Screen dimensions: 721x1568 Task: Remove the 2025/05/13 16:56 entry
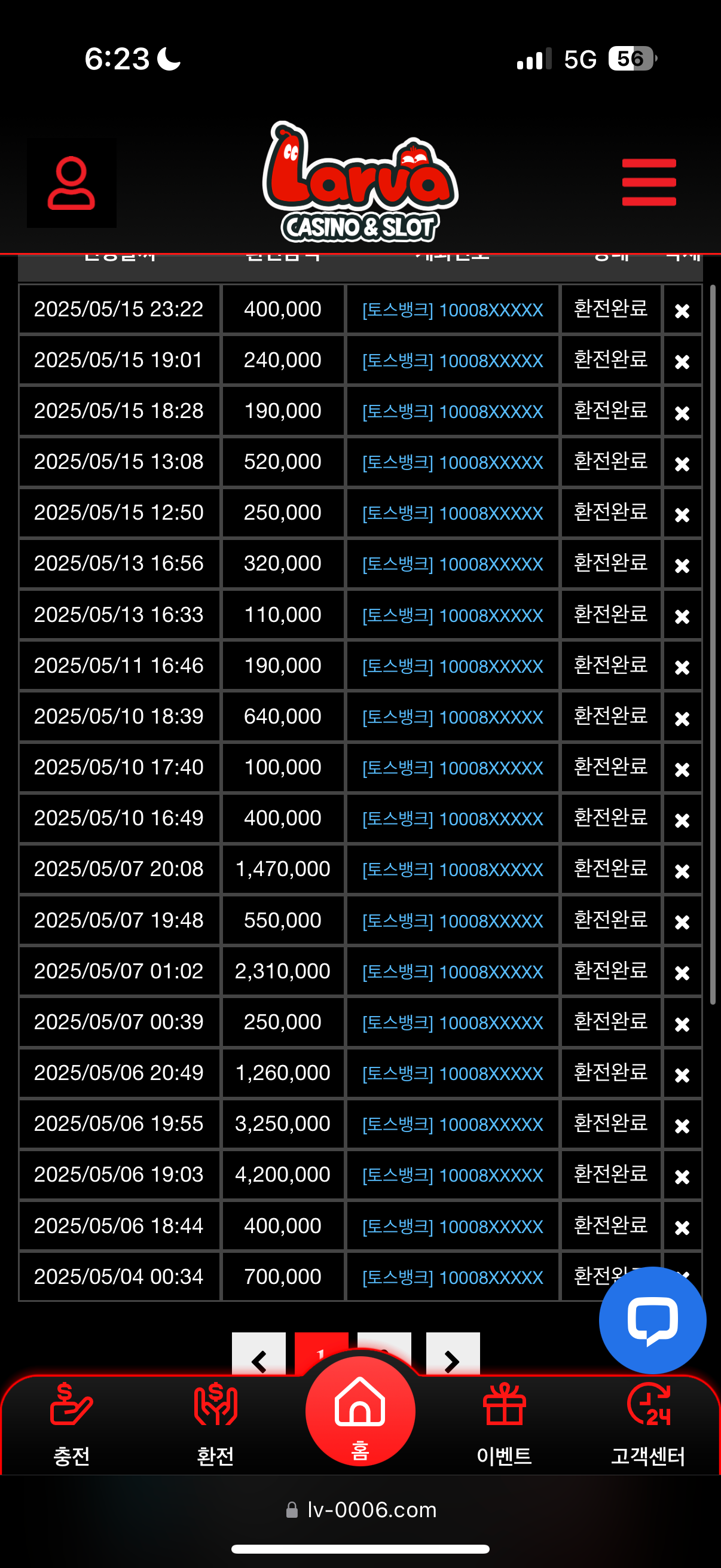click(x=682, y=566)
